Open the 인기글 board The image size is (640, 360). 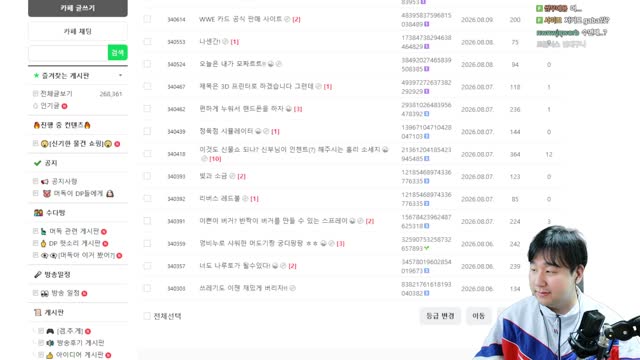[x=50, y=106]
